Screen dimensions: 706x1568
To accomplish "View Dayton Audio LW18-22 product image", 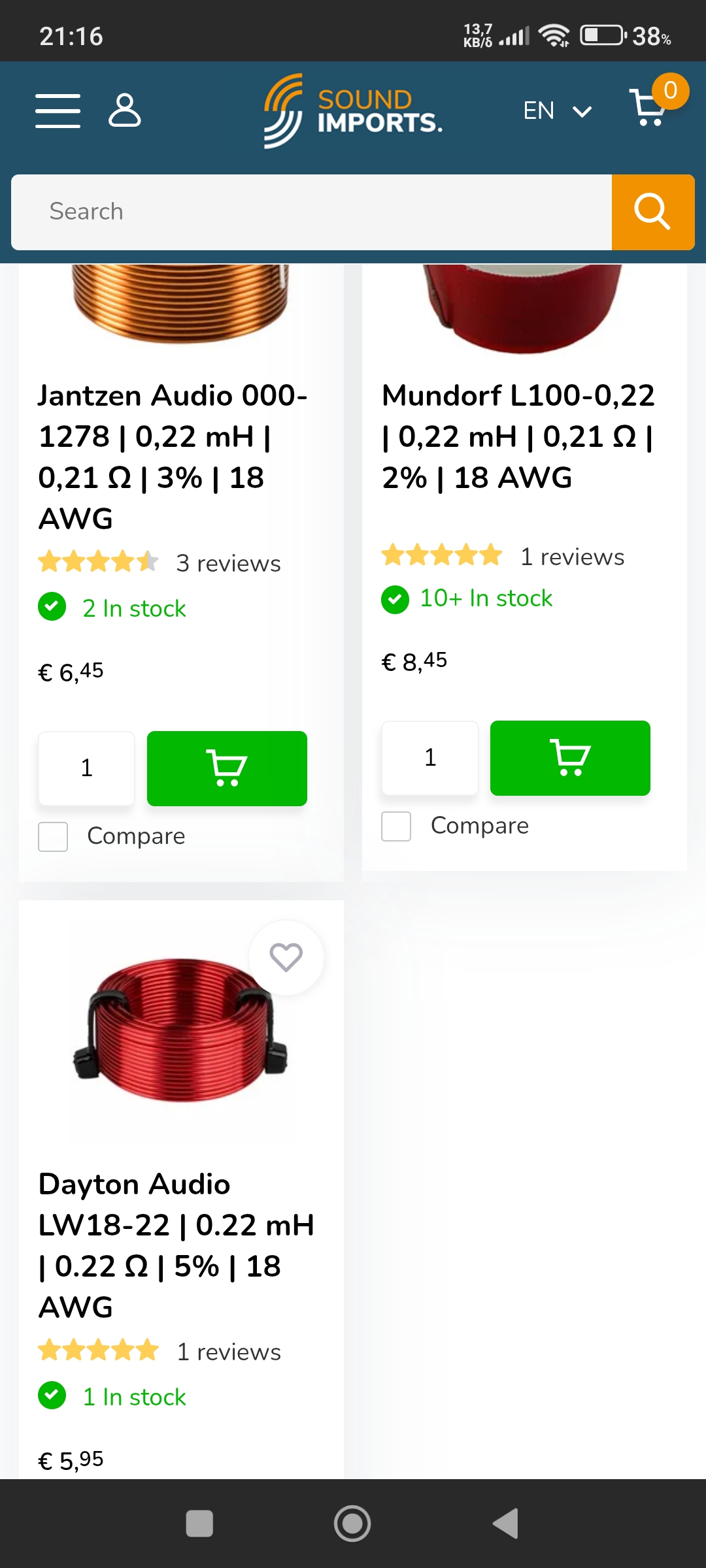I will click(x=180, y=1032).
